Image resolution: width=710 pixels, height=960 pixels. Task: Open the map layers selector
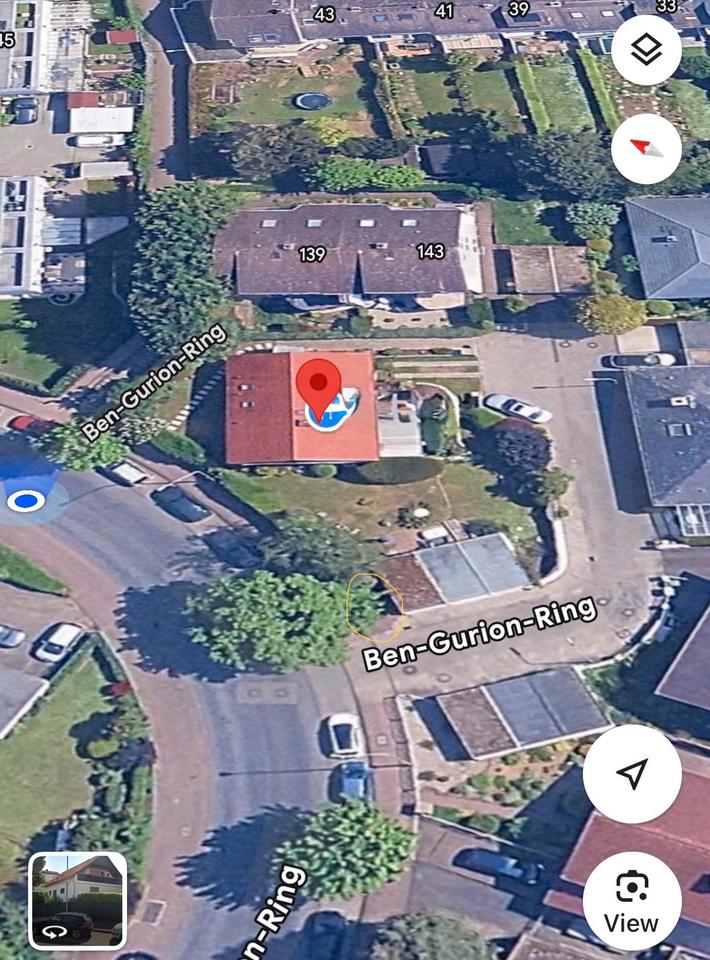(x=646, y=50)
